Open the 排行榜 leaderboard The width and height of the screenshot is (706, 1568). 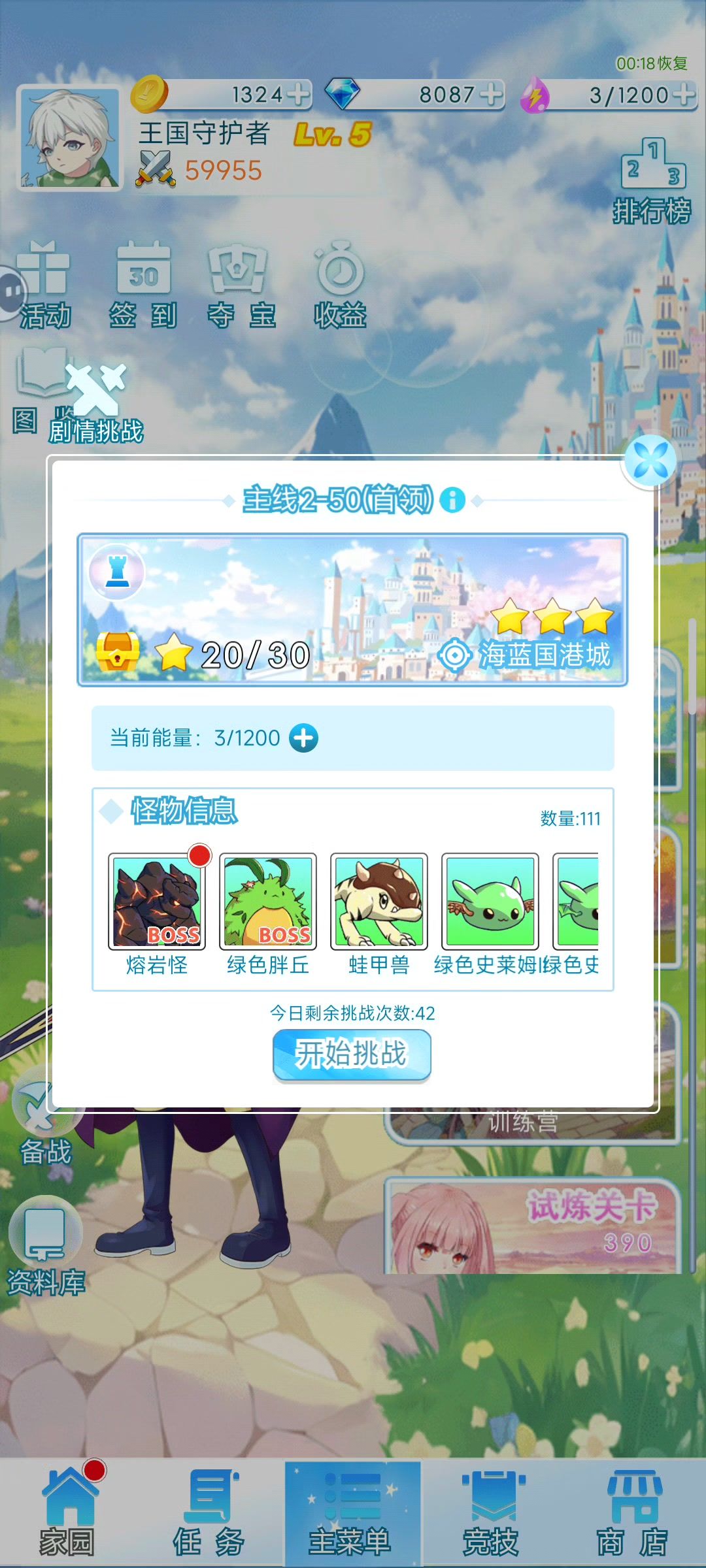tap(652, 183)
